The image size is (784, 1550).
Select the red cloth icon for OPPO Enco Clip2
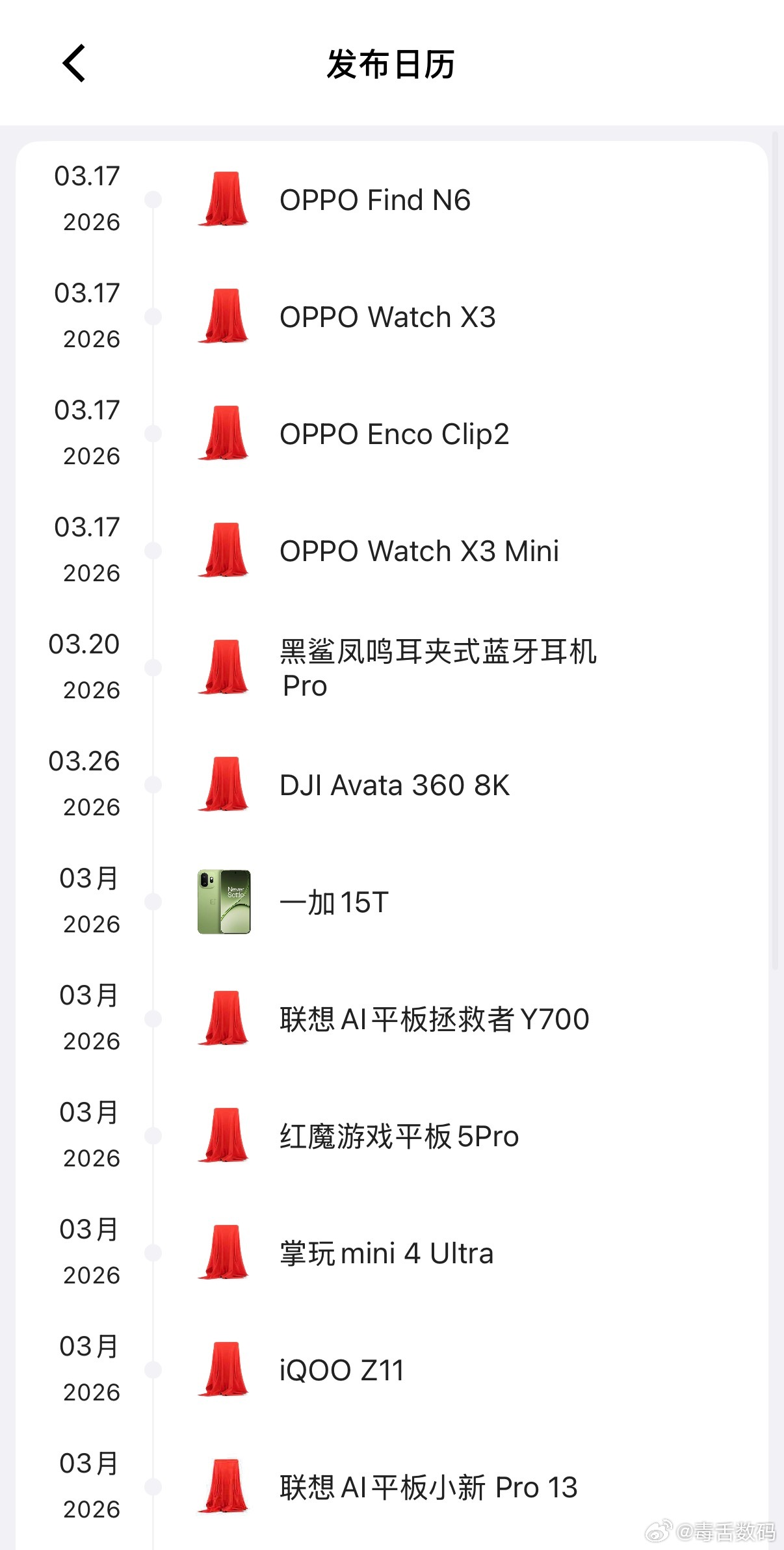point(224,434)
